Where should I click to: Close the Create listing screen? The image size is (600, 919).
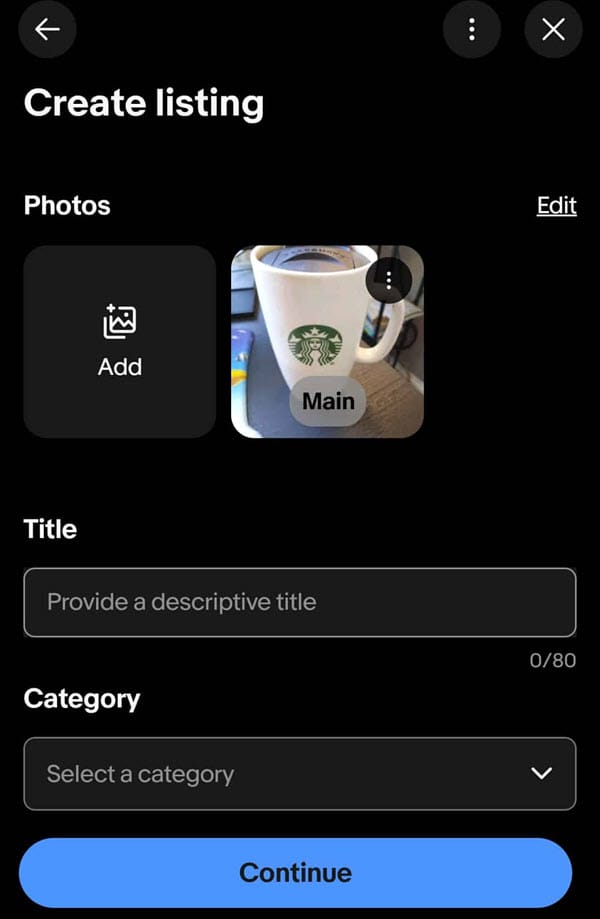[553, 29]
